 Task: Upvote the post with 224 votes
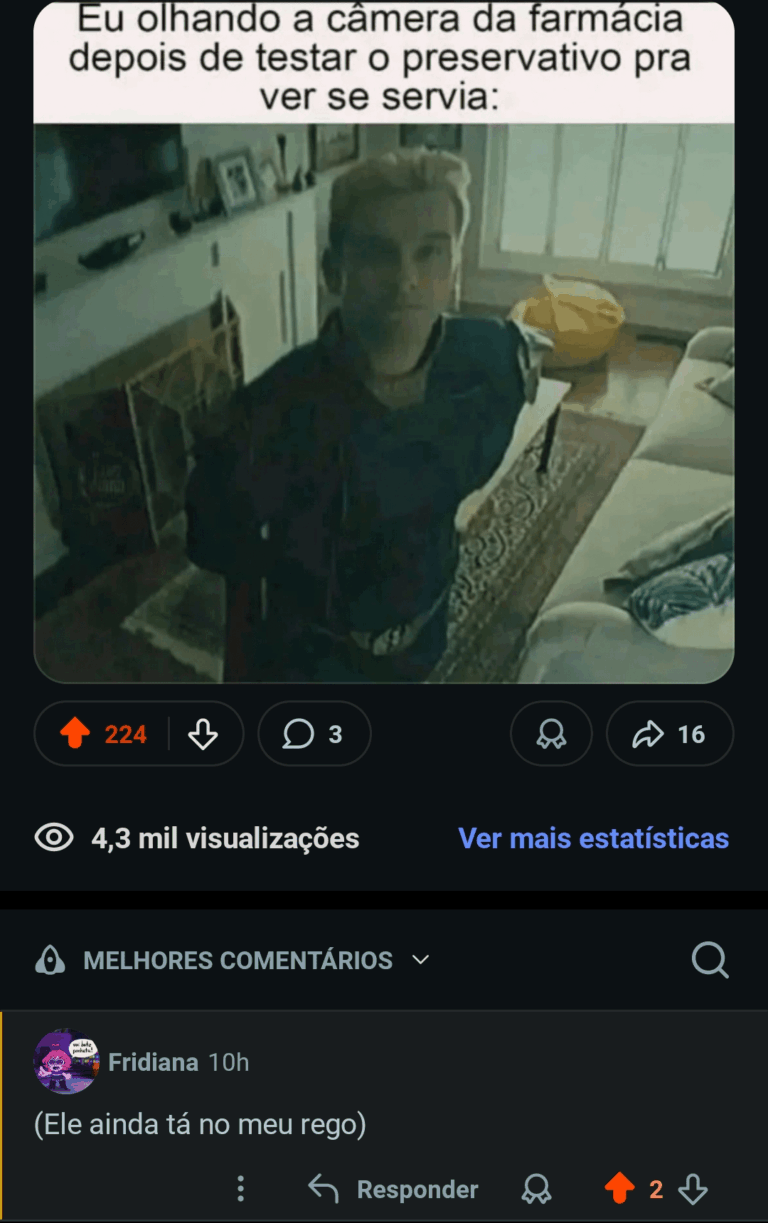(76, 735)
